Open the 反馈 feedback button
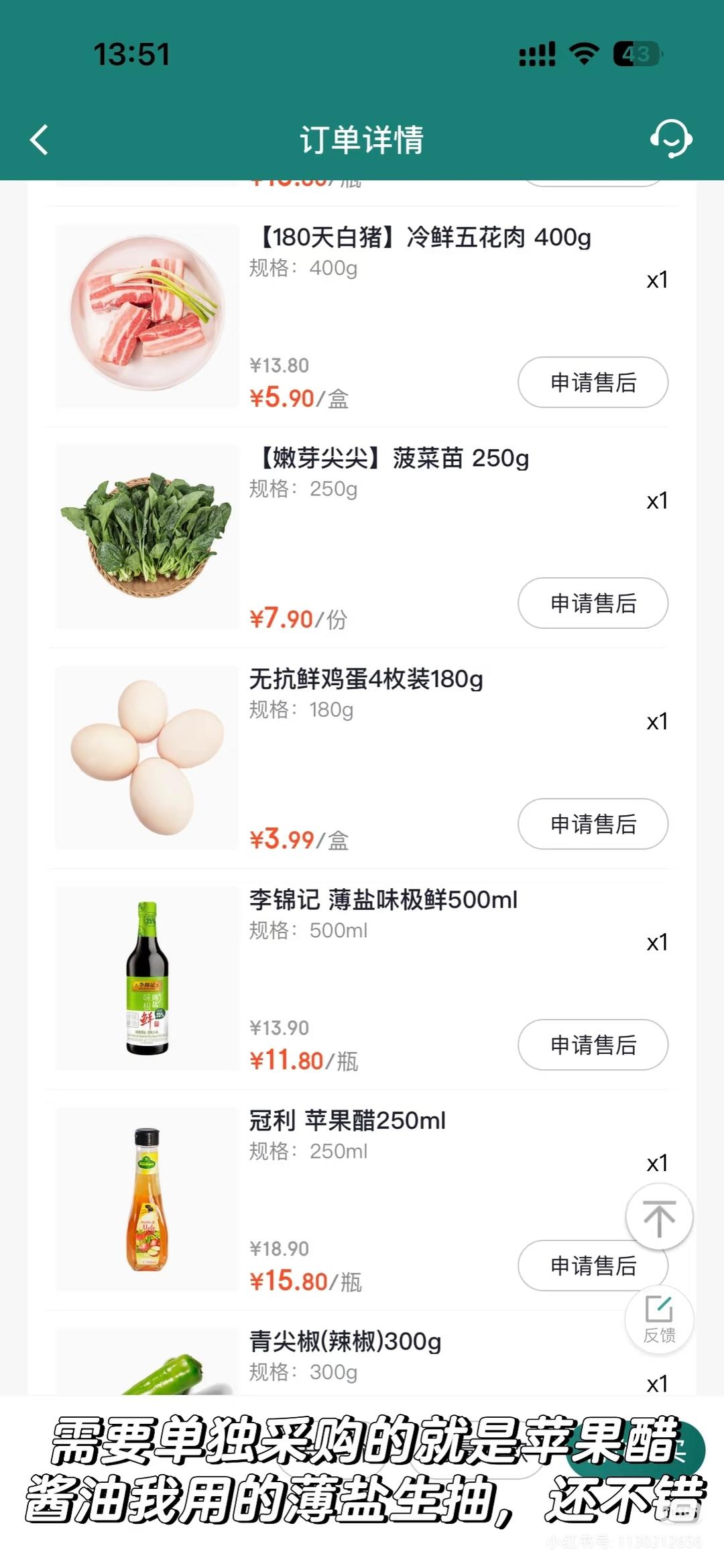The width and height of the screenshot is (724, 1568). (659, 1319)
